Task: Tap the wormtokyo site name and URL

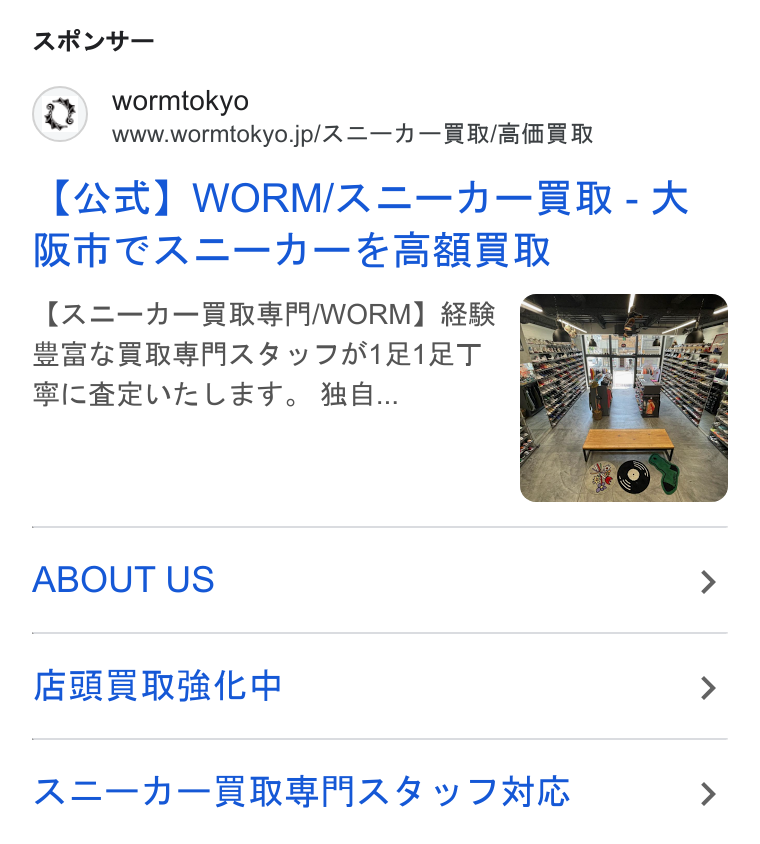Action: tap(352, 117)
